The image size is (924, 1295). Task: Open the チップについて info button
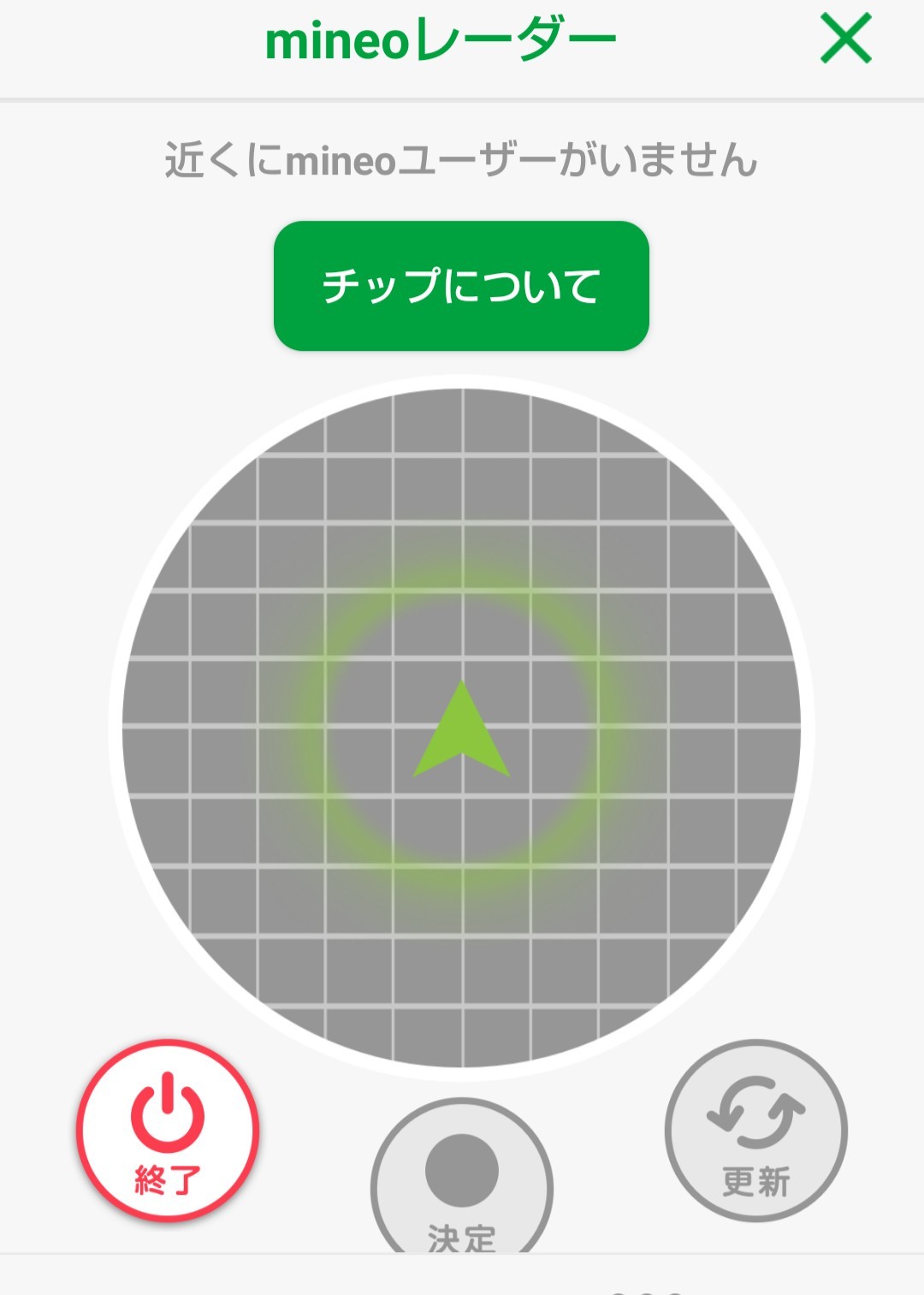tap(461, 286)
